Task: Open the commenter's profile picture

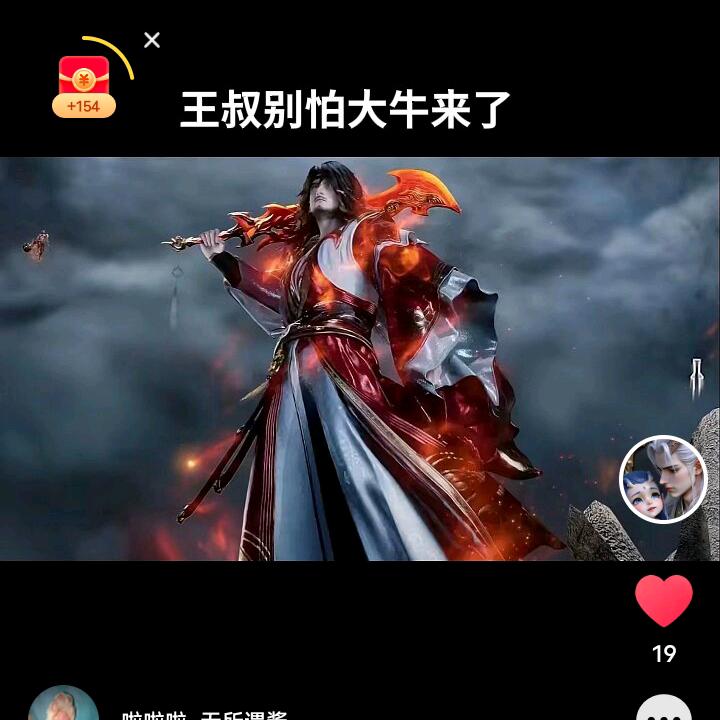Action: click(63, 703)
